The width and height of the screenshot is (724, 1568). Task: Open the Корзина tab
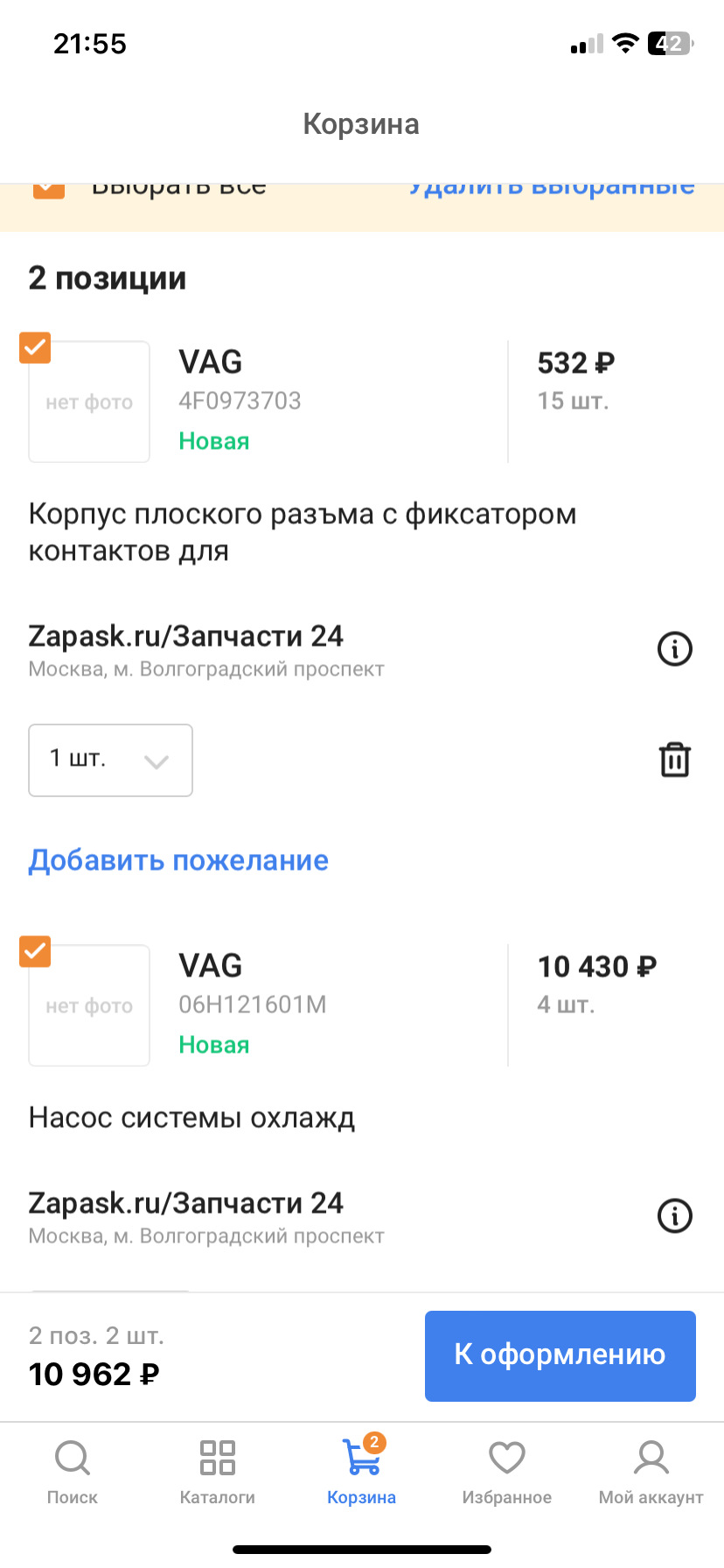click(361, 1473)
